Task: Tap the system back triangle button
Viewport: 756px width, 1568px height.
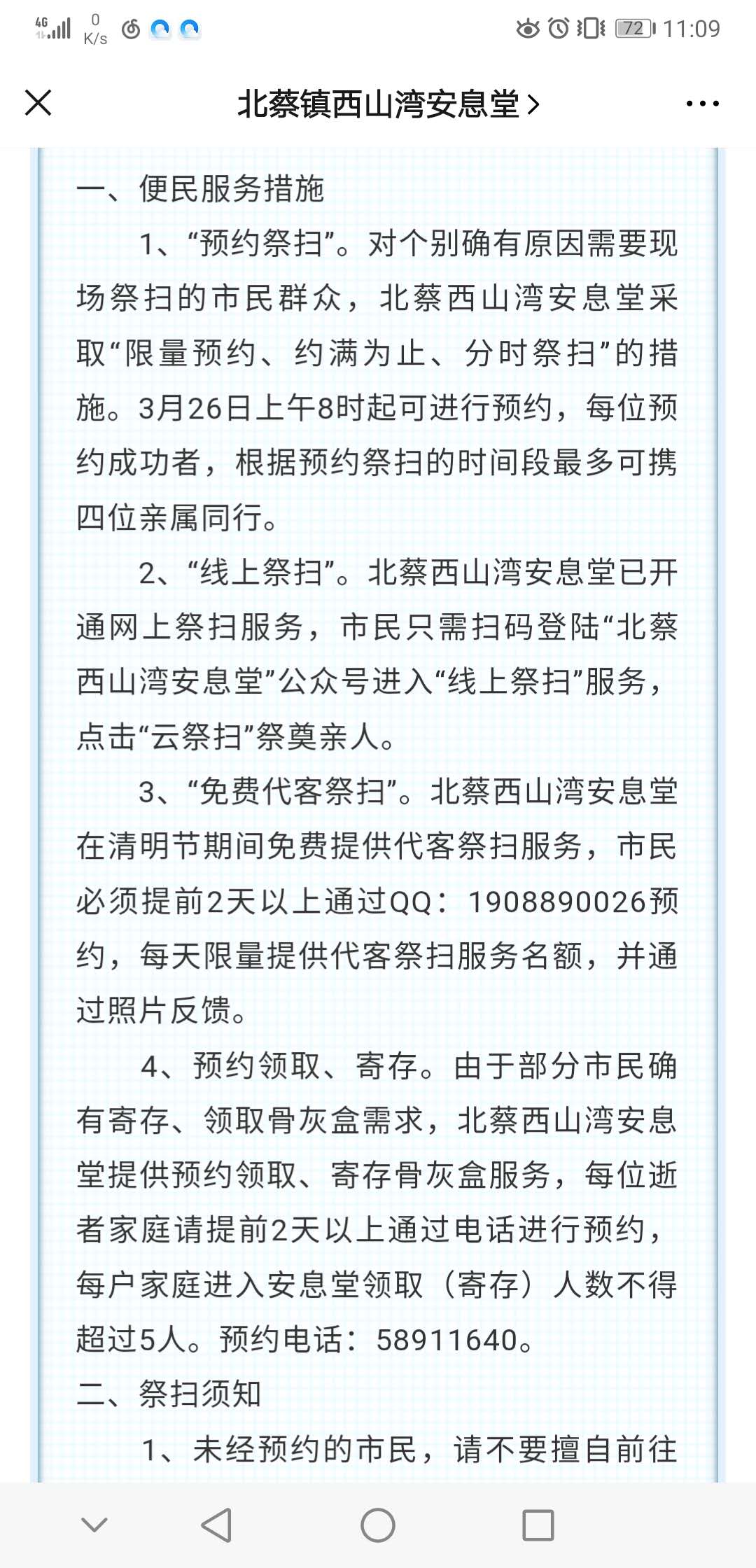Action: click(216, 1525)
